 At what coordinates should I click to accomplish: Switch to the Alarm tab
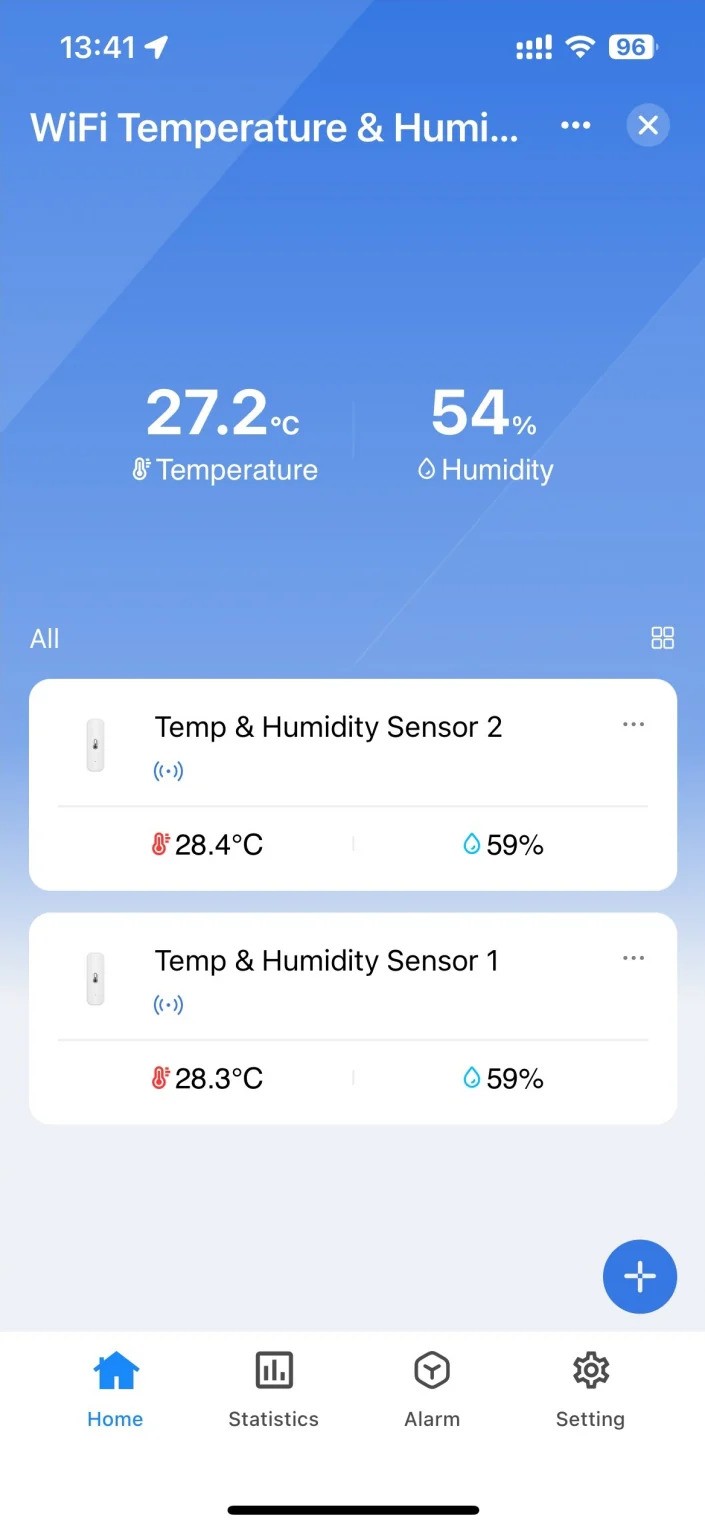pos(432,1388)
